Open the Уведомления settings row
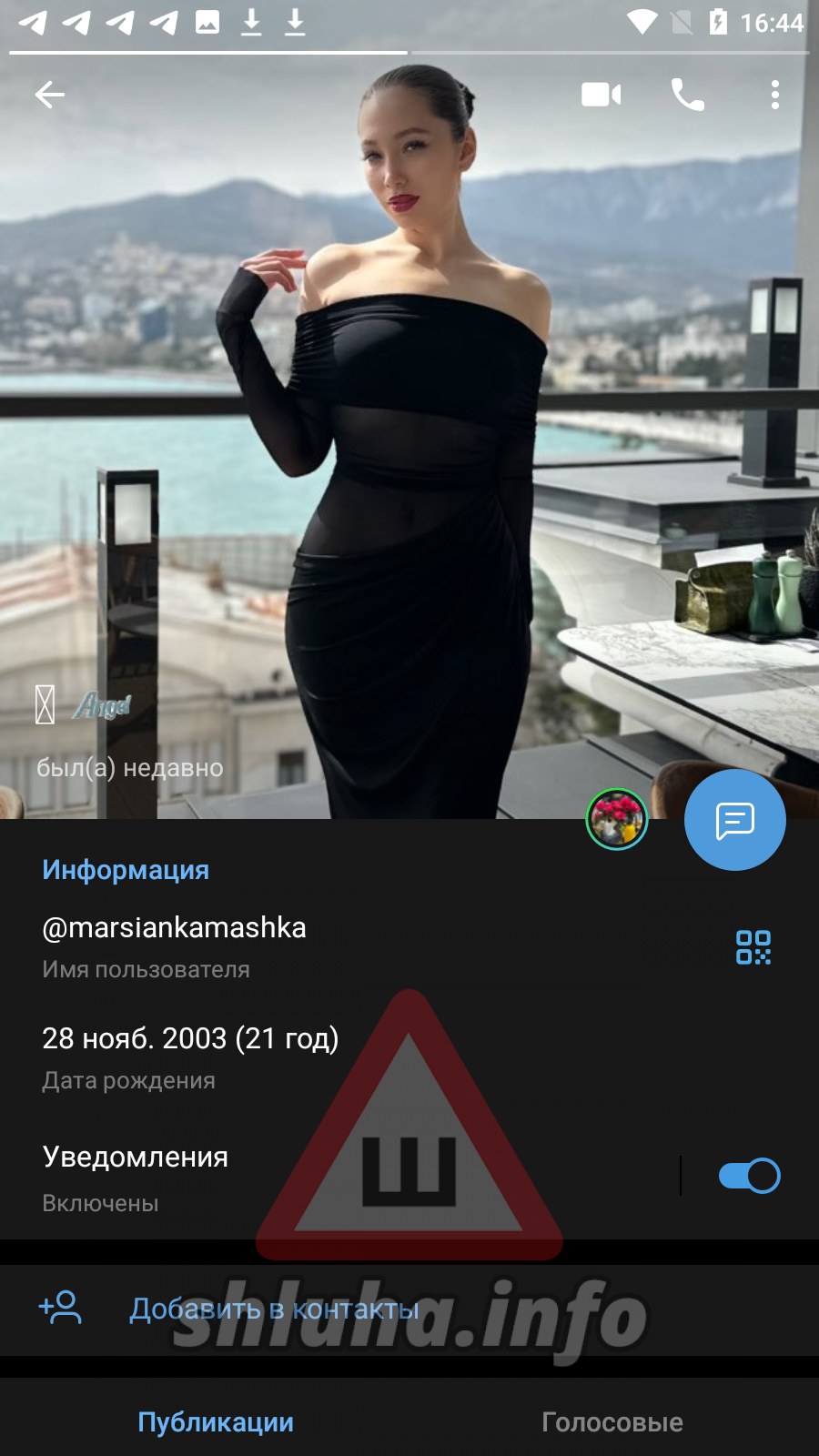Viewport: 819px width, 1456px height. coord(337,1178)
